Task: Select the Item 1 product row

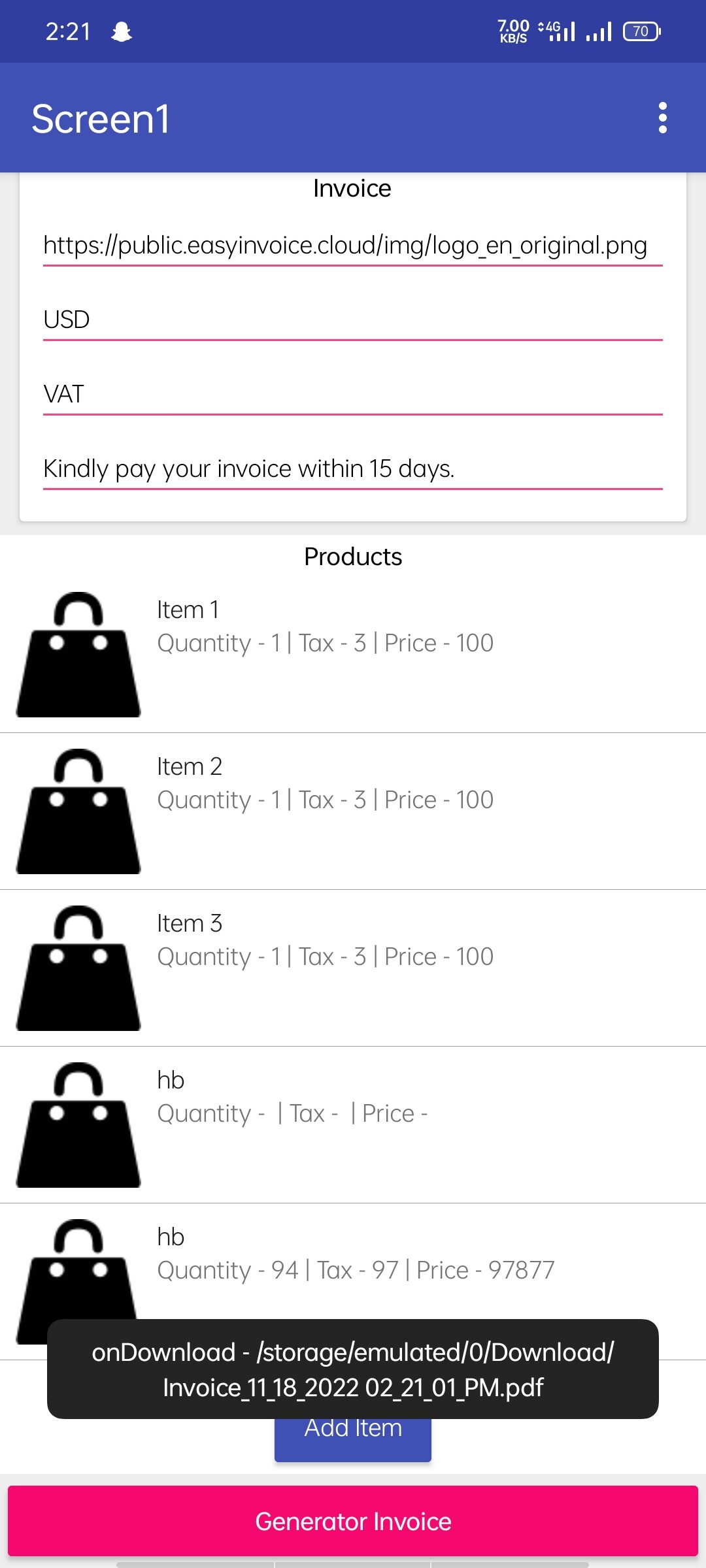Action: (x=353, y=654)
